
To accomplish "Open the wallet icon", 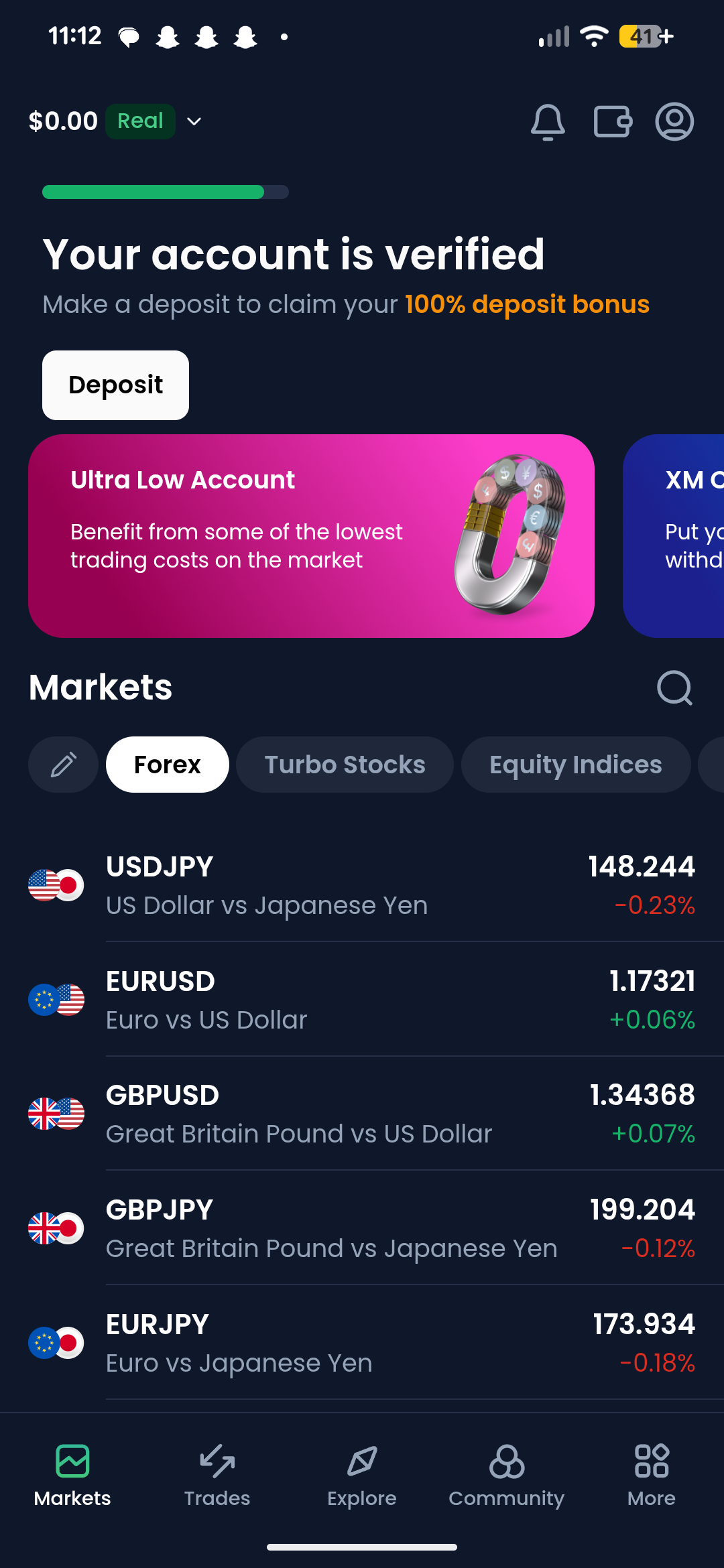I will point(613,122).
